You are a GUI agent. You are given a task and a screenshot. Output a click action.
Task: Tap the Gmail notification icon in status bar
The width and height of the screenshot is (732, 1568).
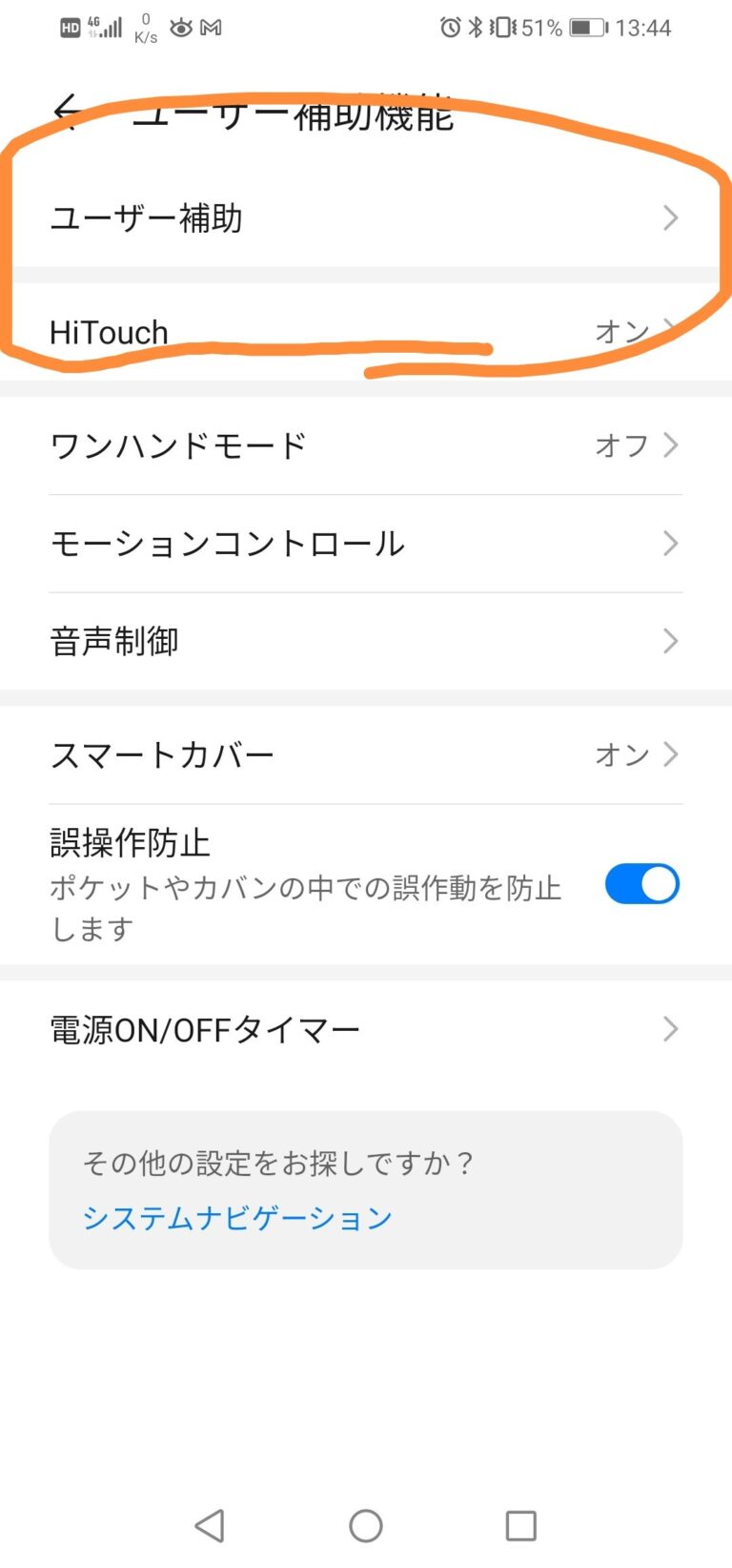(x=212, y=28)
